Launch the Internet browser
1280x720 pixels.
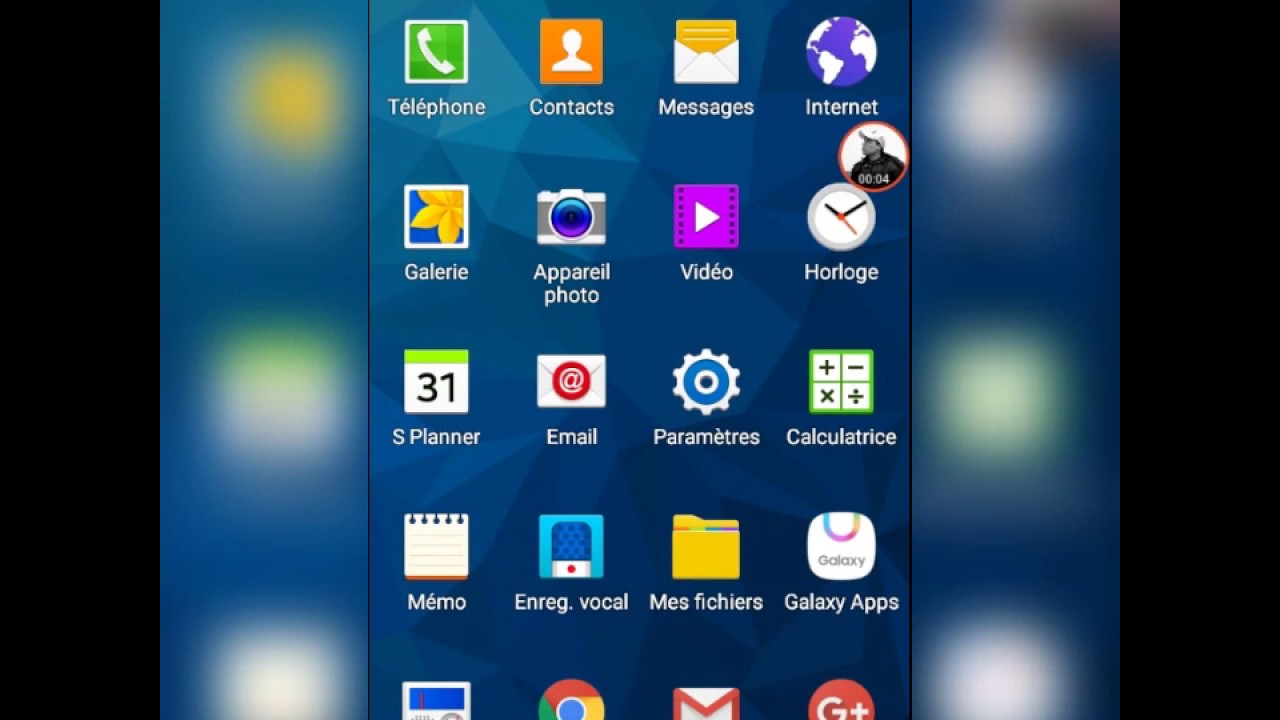(841, 52)
